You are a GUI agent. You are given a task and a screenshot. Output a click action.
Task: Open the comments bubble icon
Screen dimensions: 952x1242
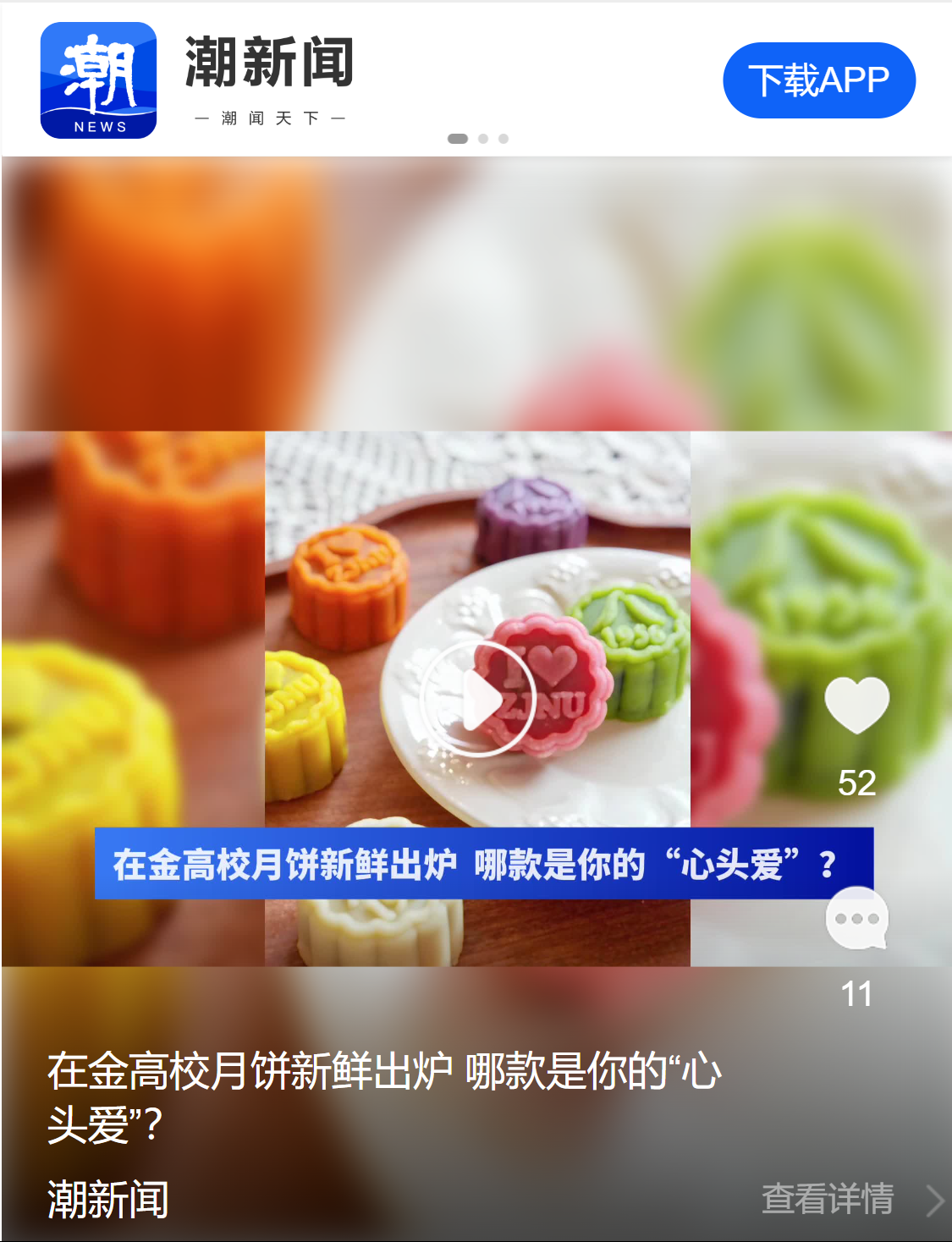click(x=856, y=919)
